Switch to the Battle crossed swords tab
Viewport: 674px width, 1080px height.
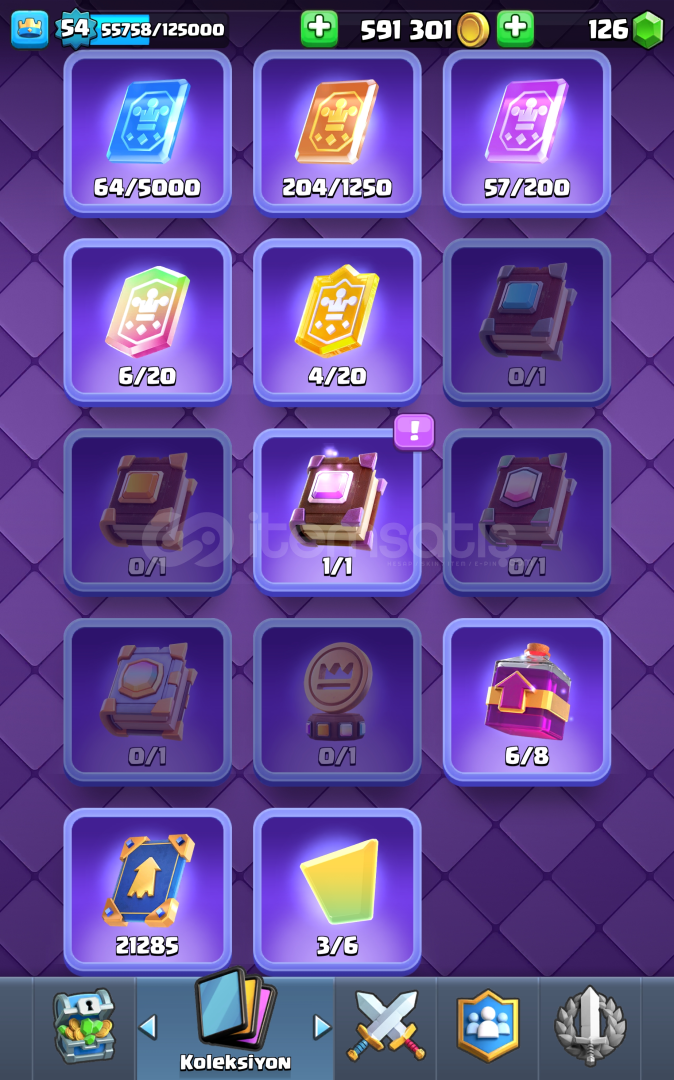click(385, 1025)
